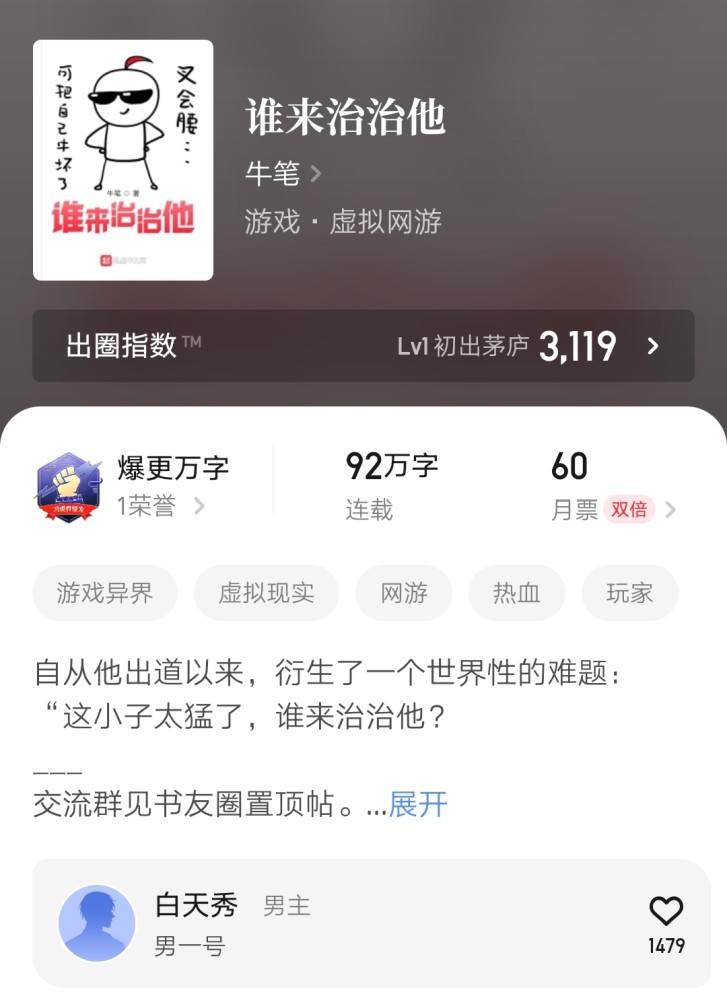Tap the 白天秀 character avatar
Screen dimensions: 727x1000
click(97, 924)
